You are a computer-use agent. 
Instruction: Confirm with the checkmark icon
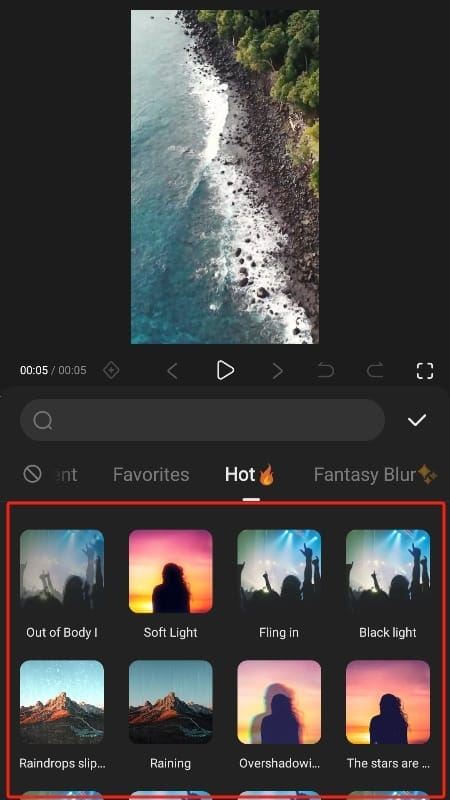tap(417, 420)
